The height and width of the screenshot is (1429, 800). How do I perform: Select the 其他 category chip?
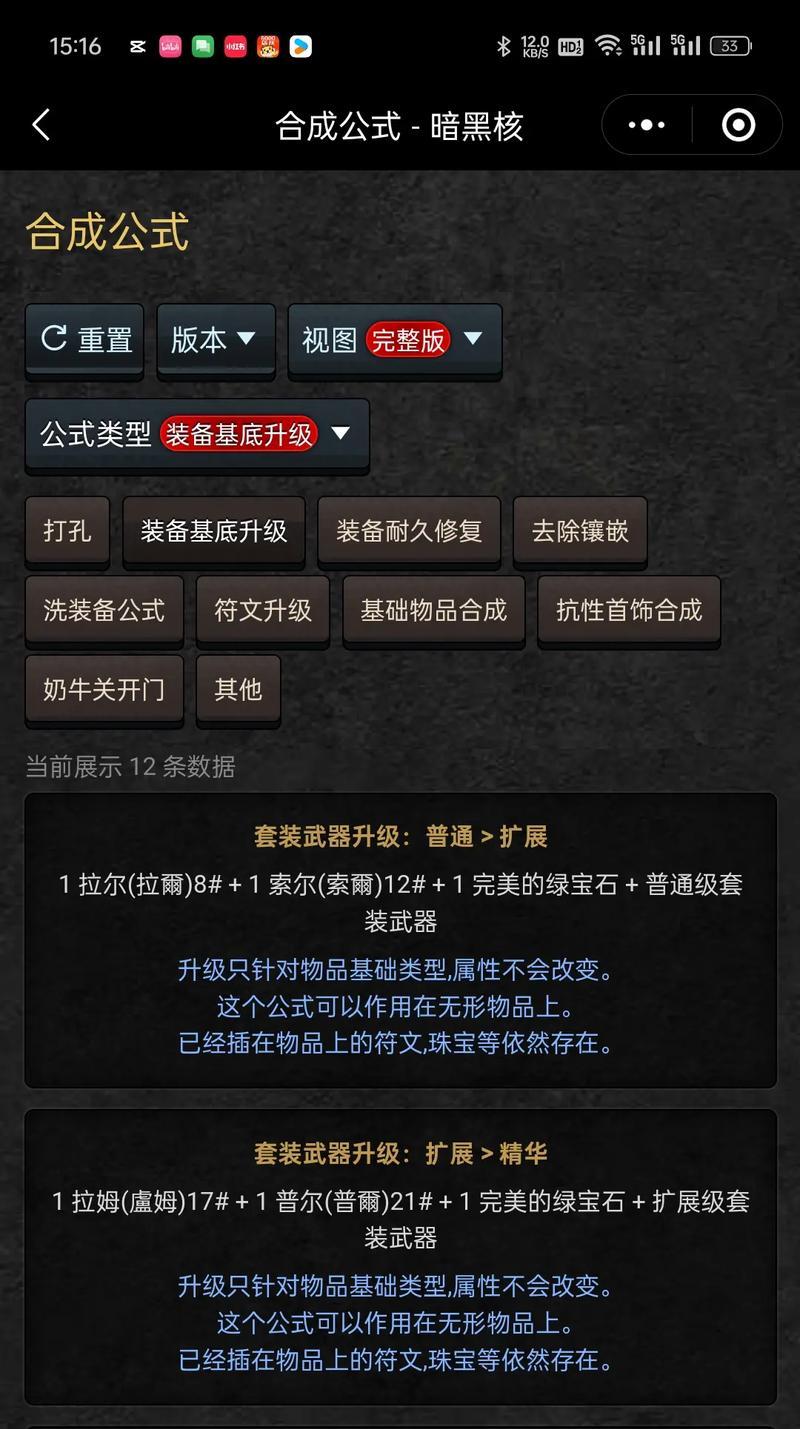238,689
